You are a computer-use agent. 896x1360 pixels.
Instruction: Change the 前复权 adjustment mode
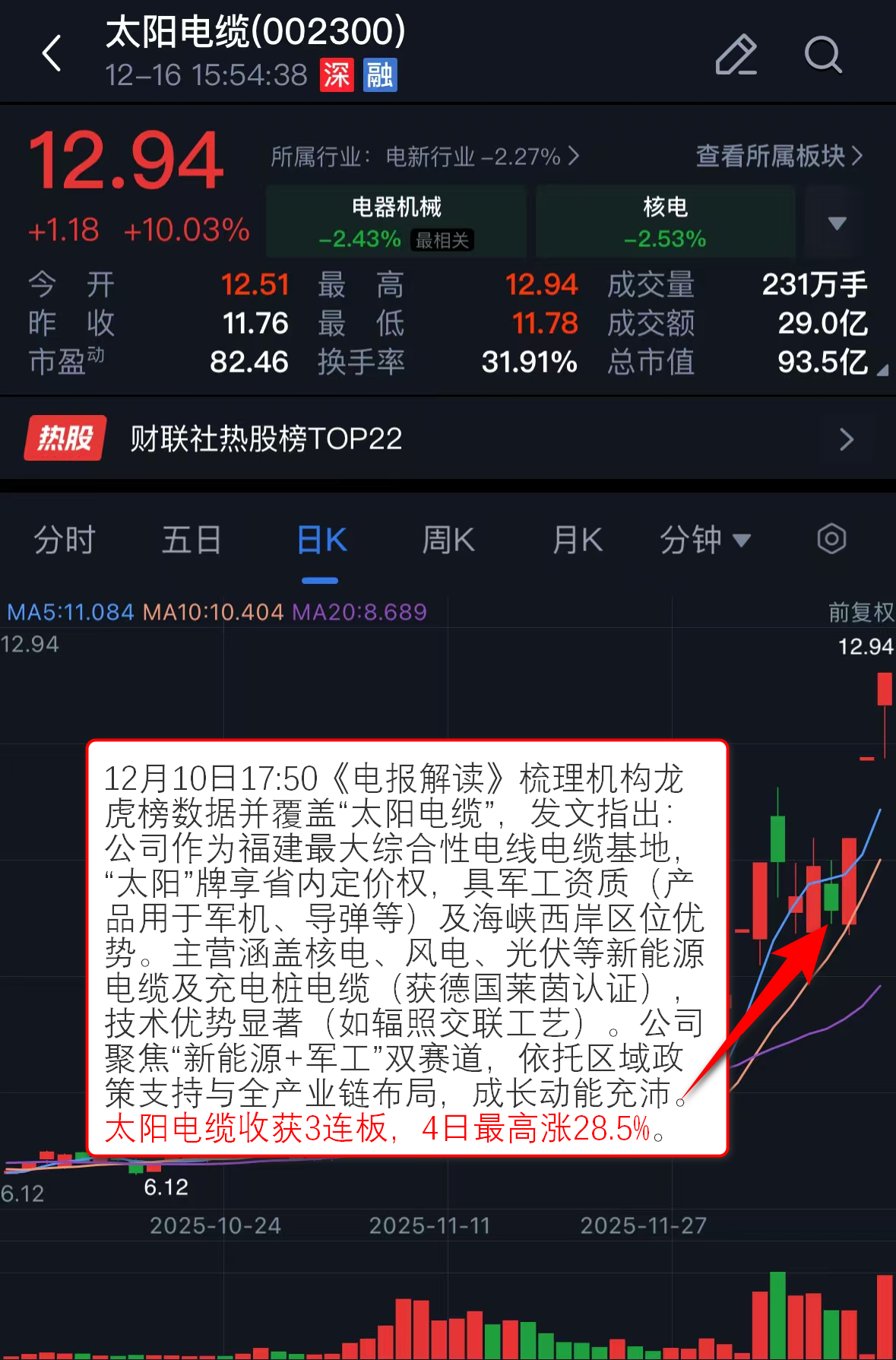(x=860, y=612)
